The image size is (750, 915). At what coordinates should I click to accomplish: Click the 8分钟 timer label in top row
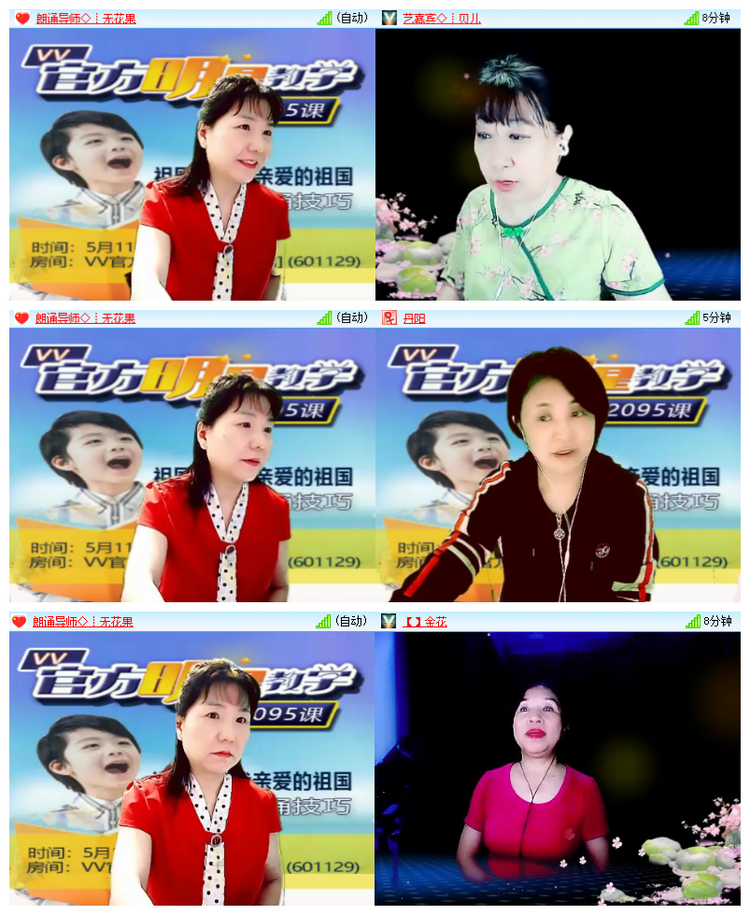tap(715, 17)
